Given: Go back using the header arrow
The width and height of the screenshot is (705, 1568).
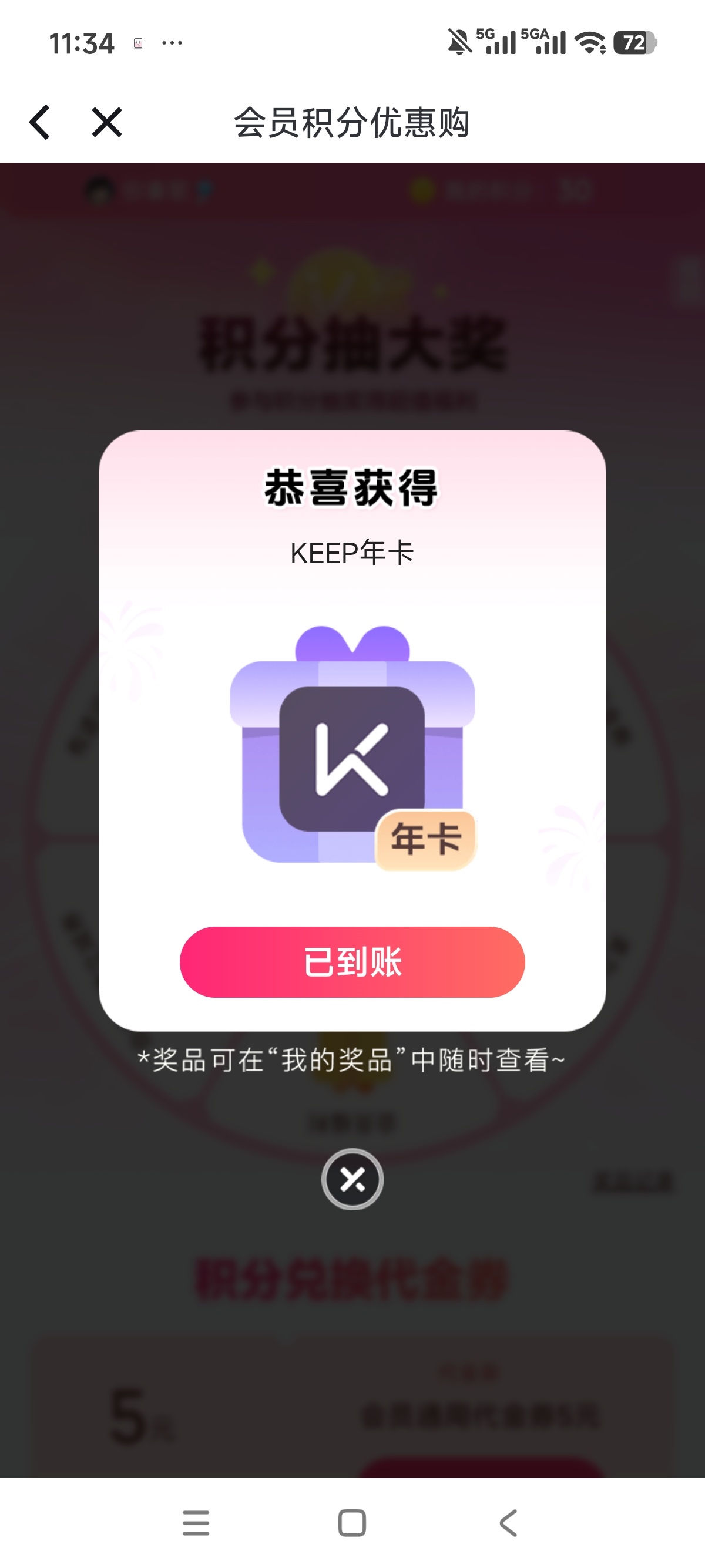Looking at the screenshot, I should (x=40, y=122).
